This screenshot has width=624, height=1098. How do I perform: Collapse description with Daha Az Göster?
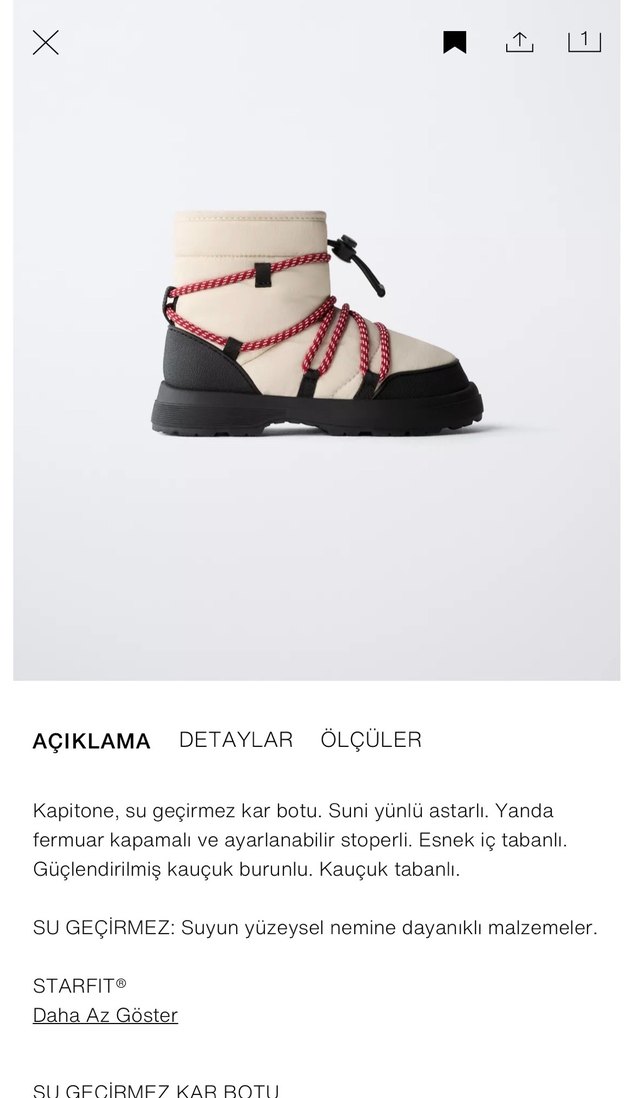click(x=105, y=1016)
